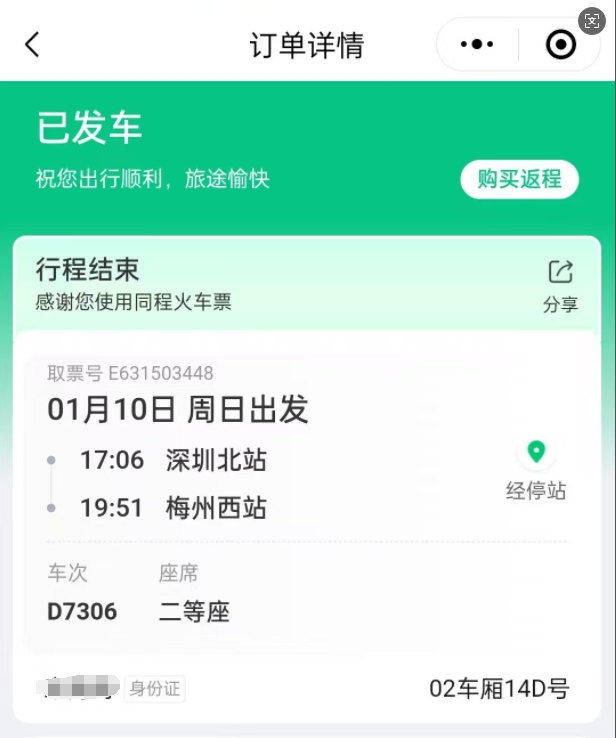View 经停站 stopover stations
This screenshot has height=738, width=616.
536,468
